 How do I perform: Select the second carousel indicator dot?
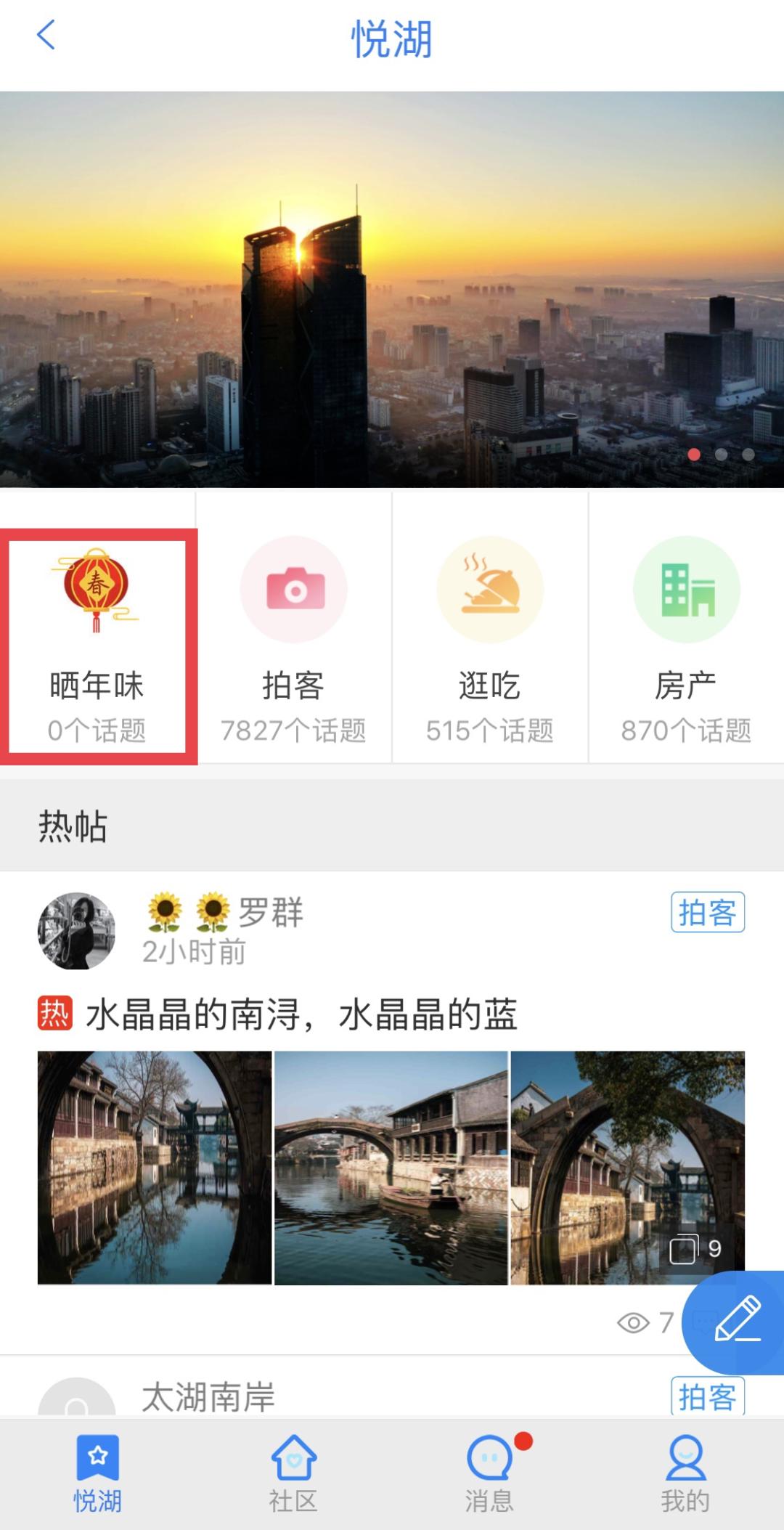click(x=720, y=456)
